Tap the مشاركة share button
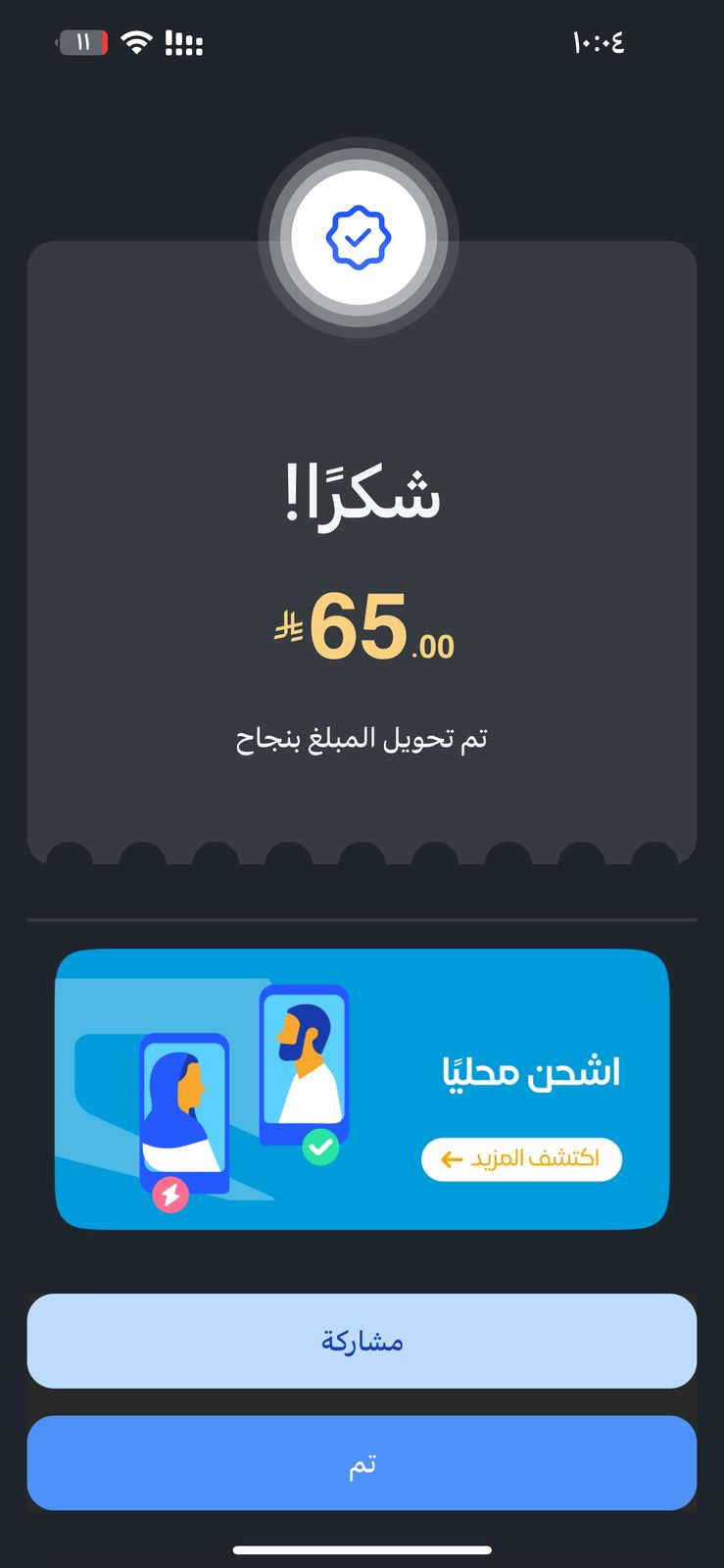This screenshot has height=1568, width=724. click(x=362, y=1341)
